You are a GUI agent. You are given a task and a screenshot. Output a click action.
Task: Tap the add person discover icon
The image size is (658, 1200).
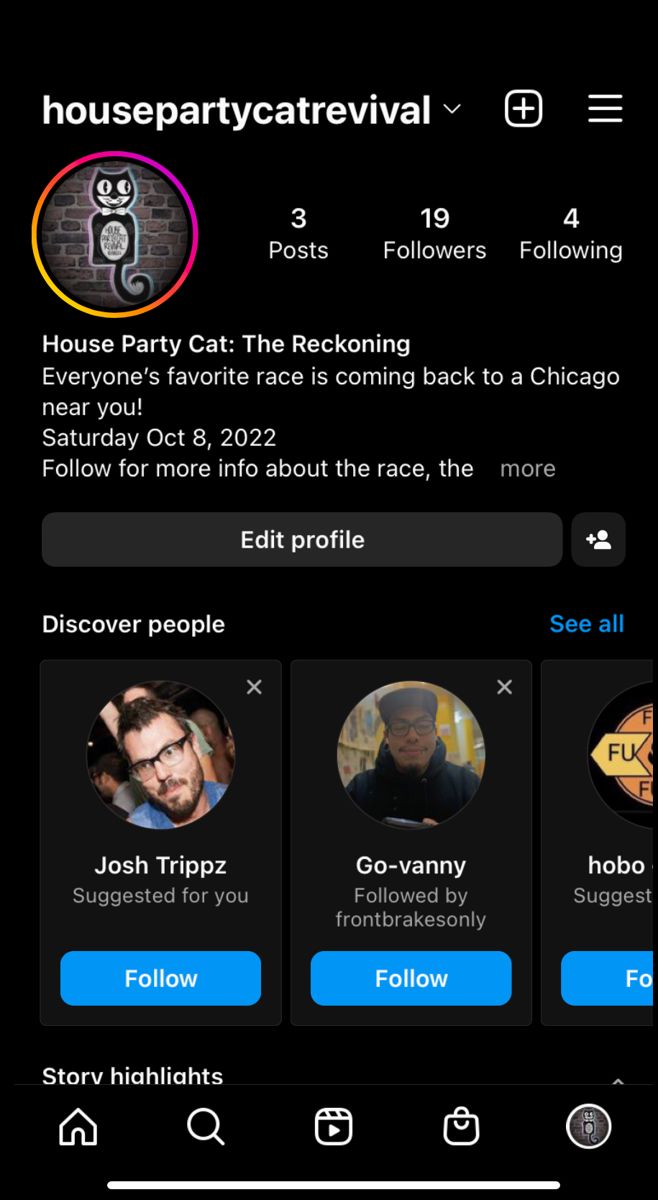(x=598, y=540)
